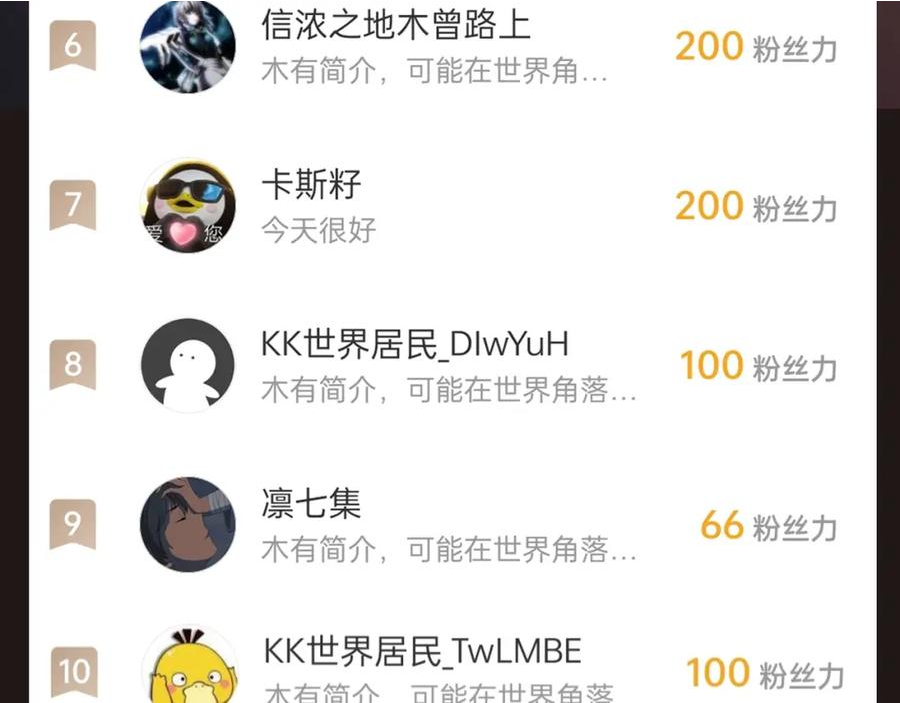The height and width of the screenshot is (703, 900).
Task: Open KK世界居民_TwLMBE's profile row
Action: pyautogui.click(x=422, y=652)
